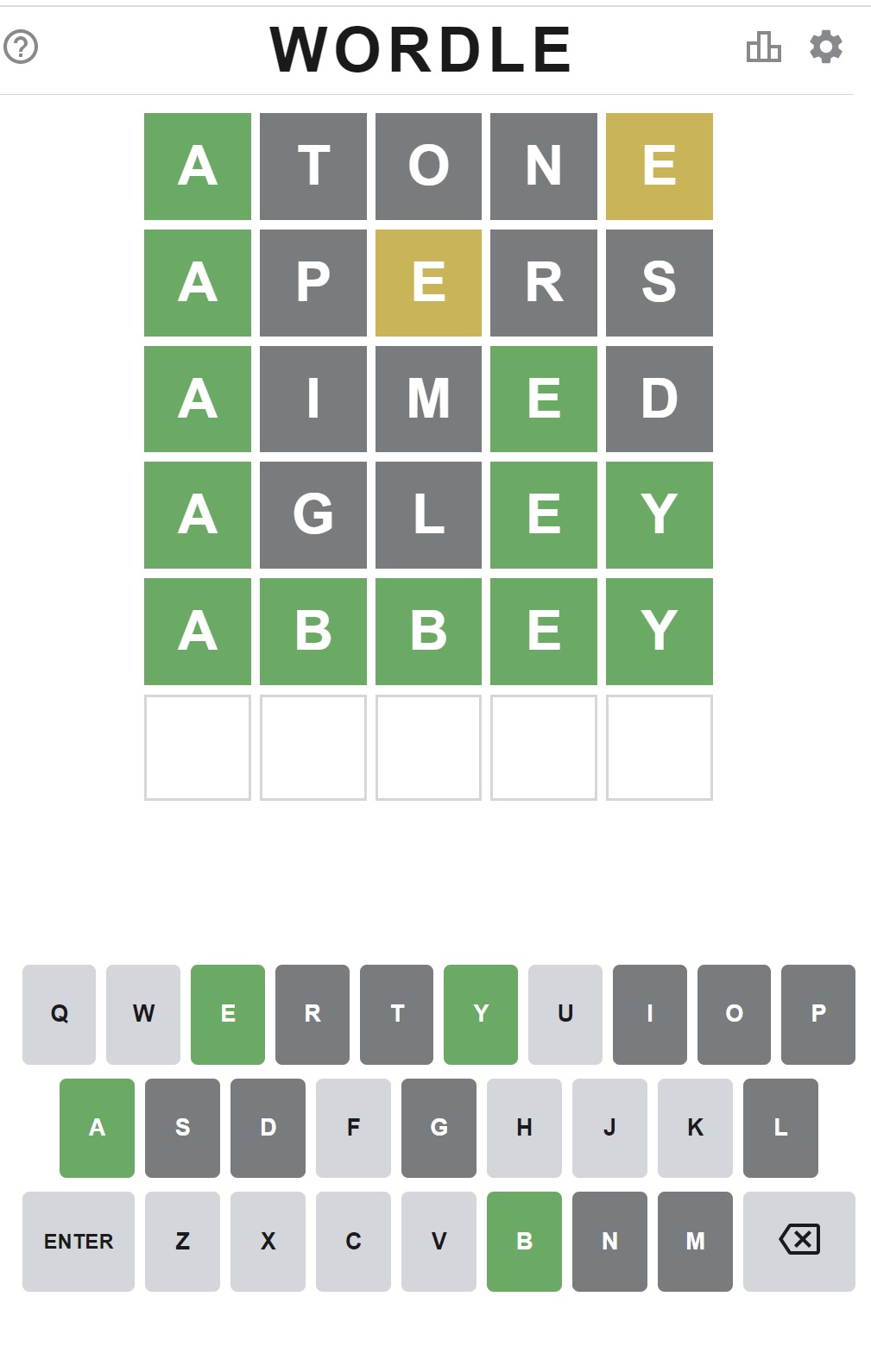The height and width of the screenshot is (1372, 871).
Task: Select the J key
Action: (609, 1127)
